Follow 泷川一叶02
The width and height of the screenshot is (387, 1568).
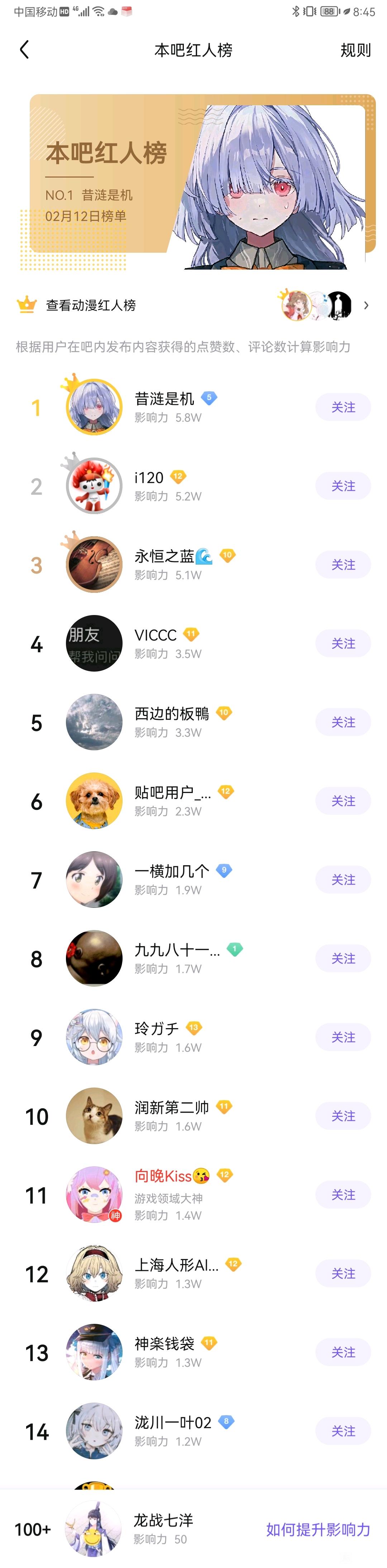(x=343, y=1431)
